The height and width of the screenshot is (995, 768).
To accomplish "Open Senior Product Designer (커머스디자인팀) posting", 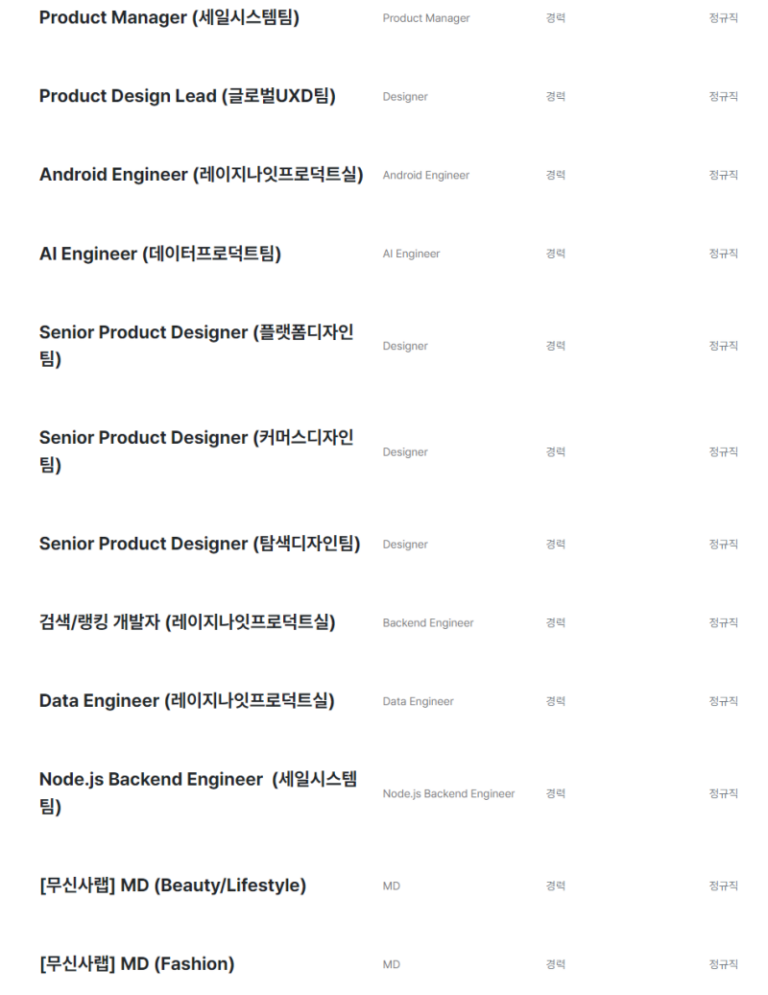I will coord(196,439).
